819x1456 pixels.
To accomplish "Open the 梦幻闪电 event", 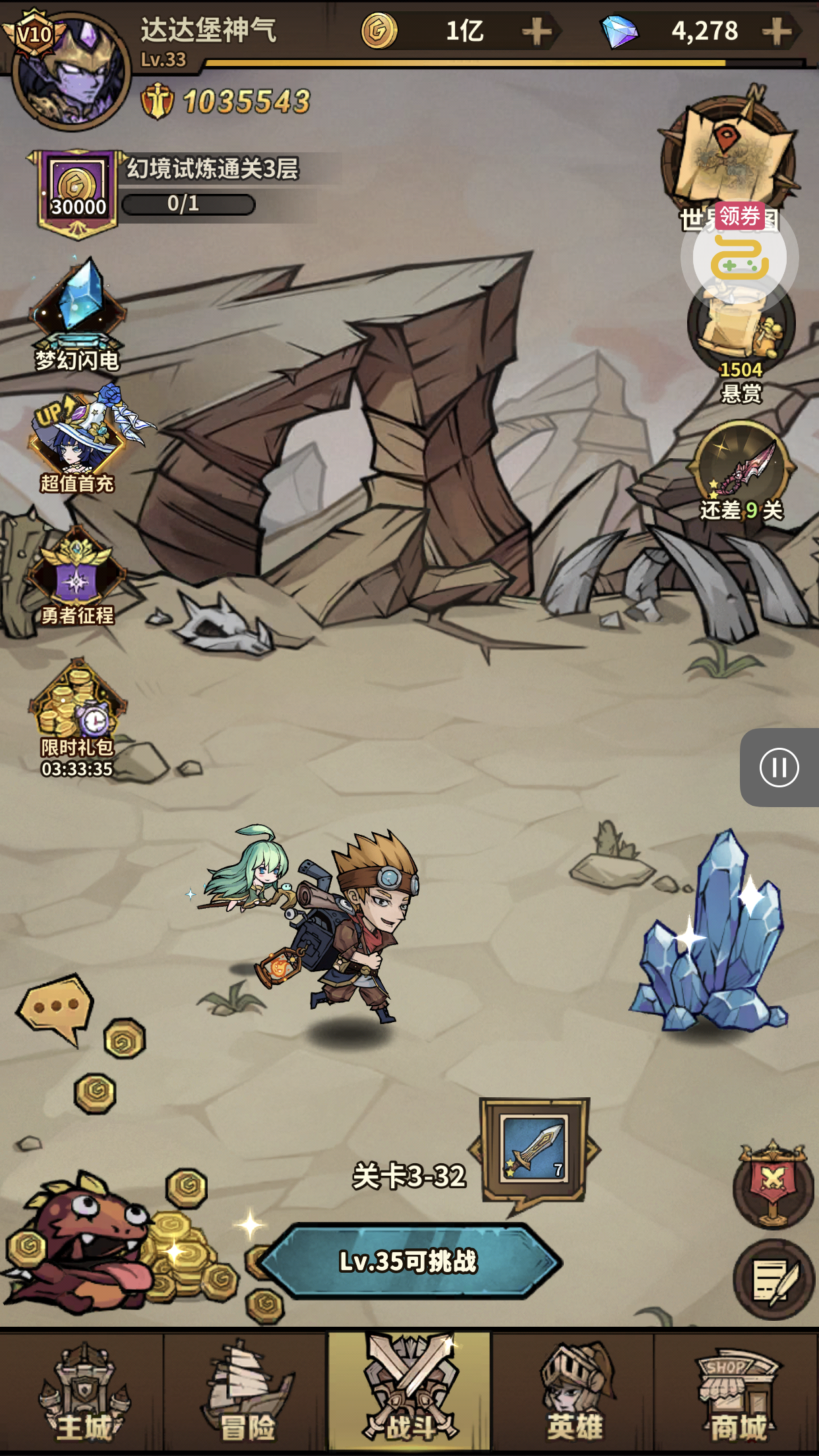I will click(78, 313).
